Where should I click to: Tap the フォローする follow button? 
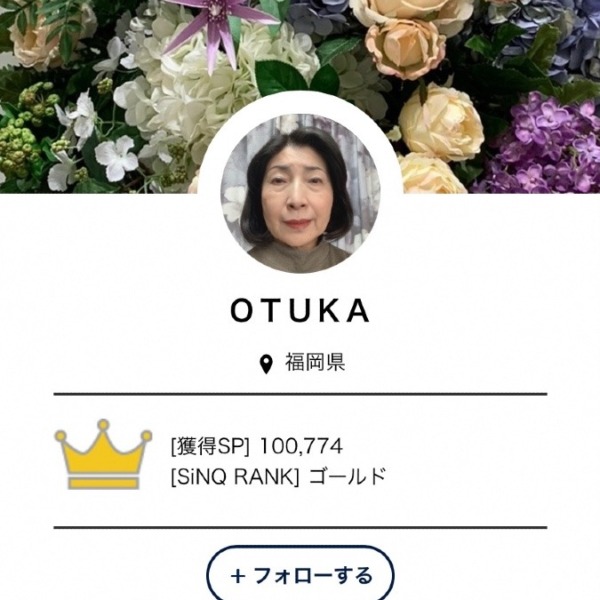[x=300, y=575]
